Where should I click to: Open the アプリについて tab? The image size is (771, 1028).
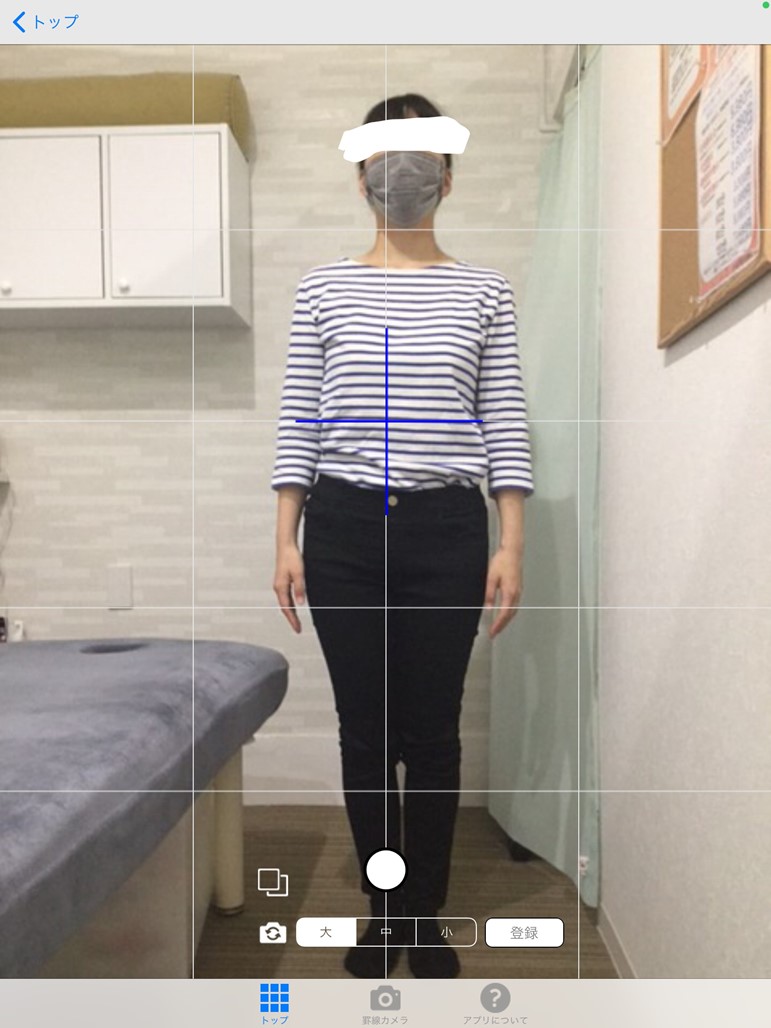495,1003
